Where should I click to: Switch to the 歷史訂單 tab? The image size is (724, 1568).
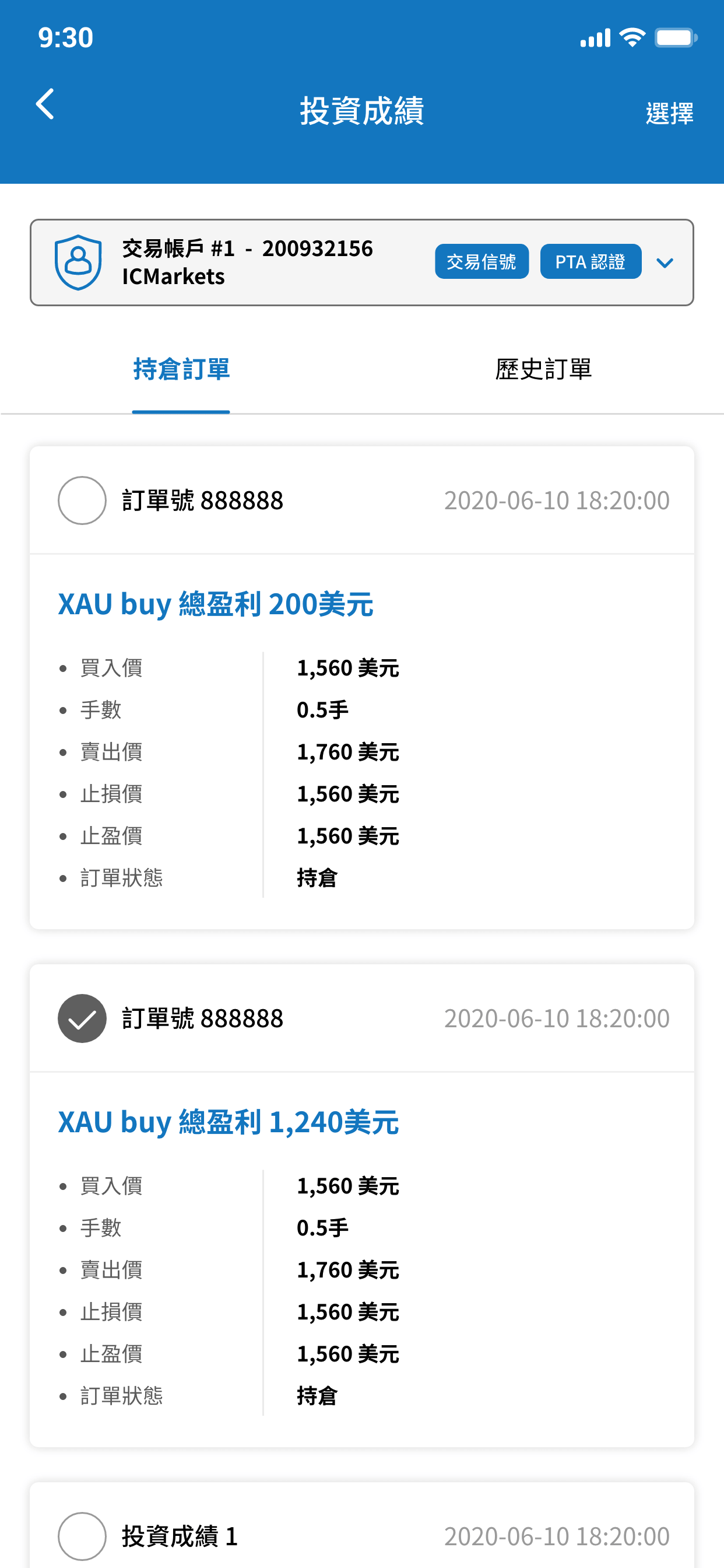point(543,369)
